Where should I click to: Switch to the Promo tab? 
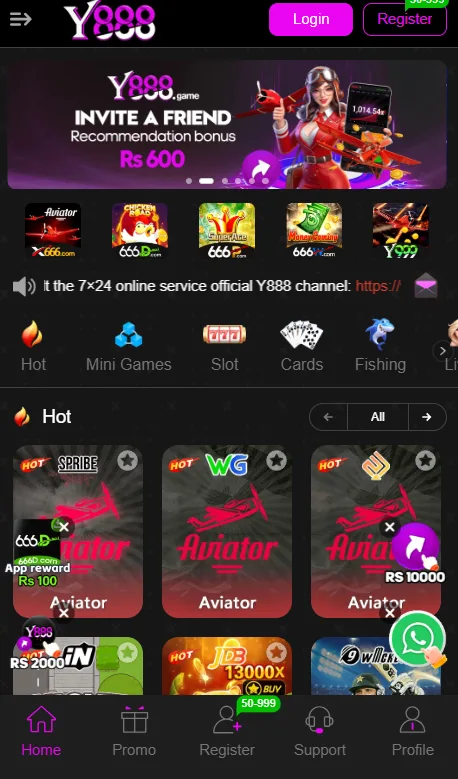(x=134, y=731)
